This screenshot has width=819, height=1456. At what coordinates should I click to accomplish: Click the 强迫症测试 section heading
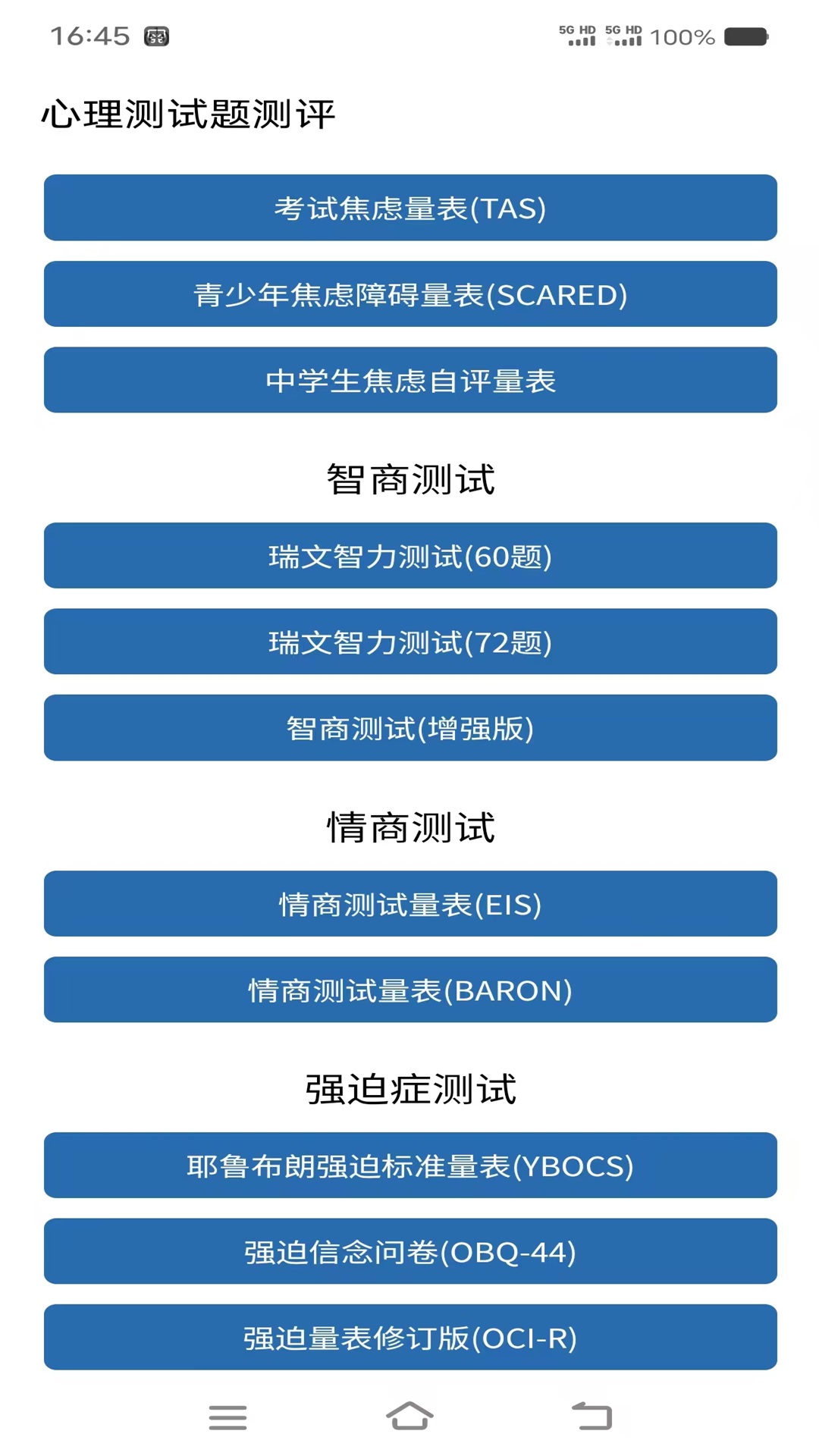409,1087
